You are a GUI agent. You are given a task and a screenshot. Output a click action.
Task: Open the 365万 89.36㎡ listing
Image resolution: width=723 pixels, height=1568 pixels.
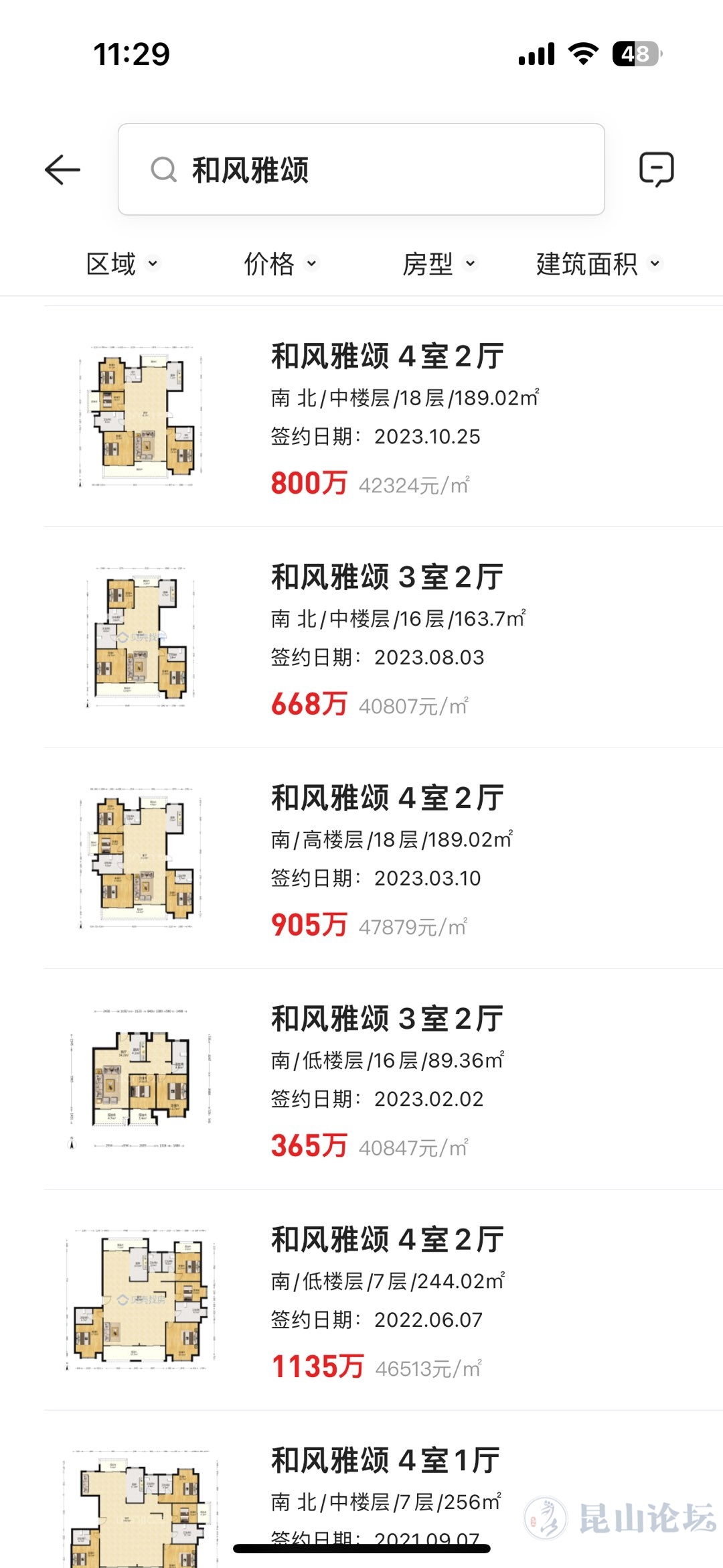(x=384, y=1079)
